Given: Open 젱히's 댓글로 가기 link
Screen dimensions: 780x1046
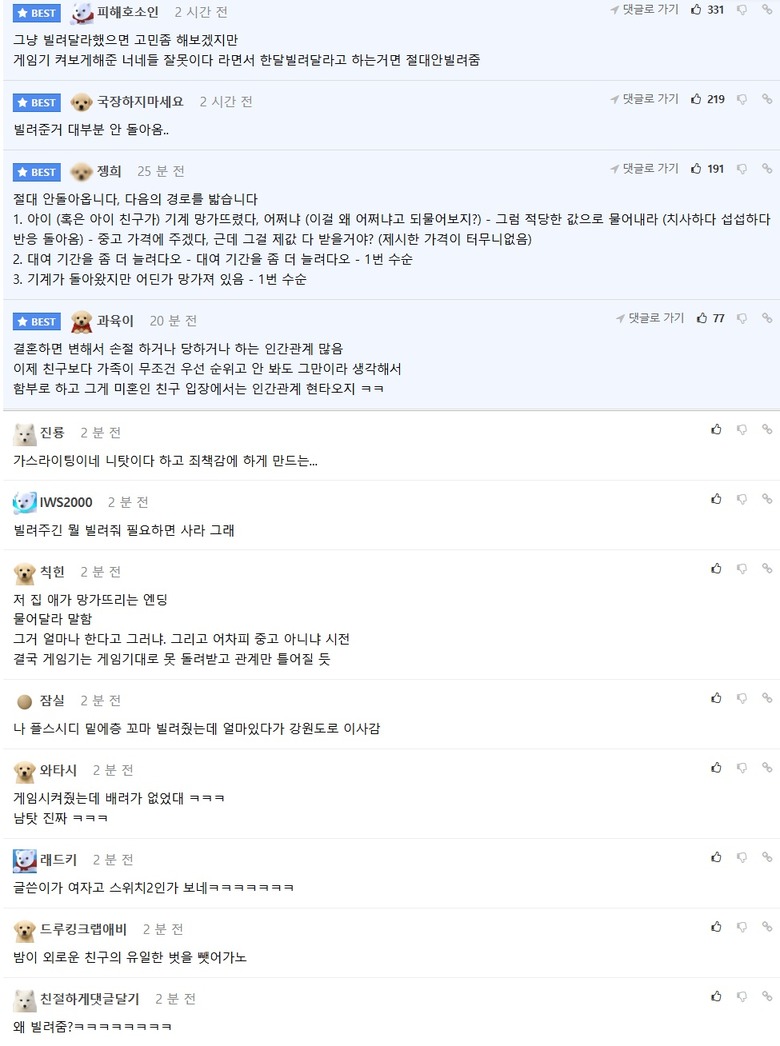Looking at the screenshot, I should (x=644, y=169).
